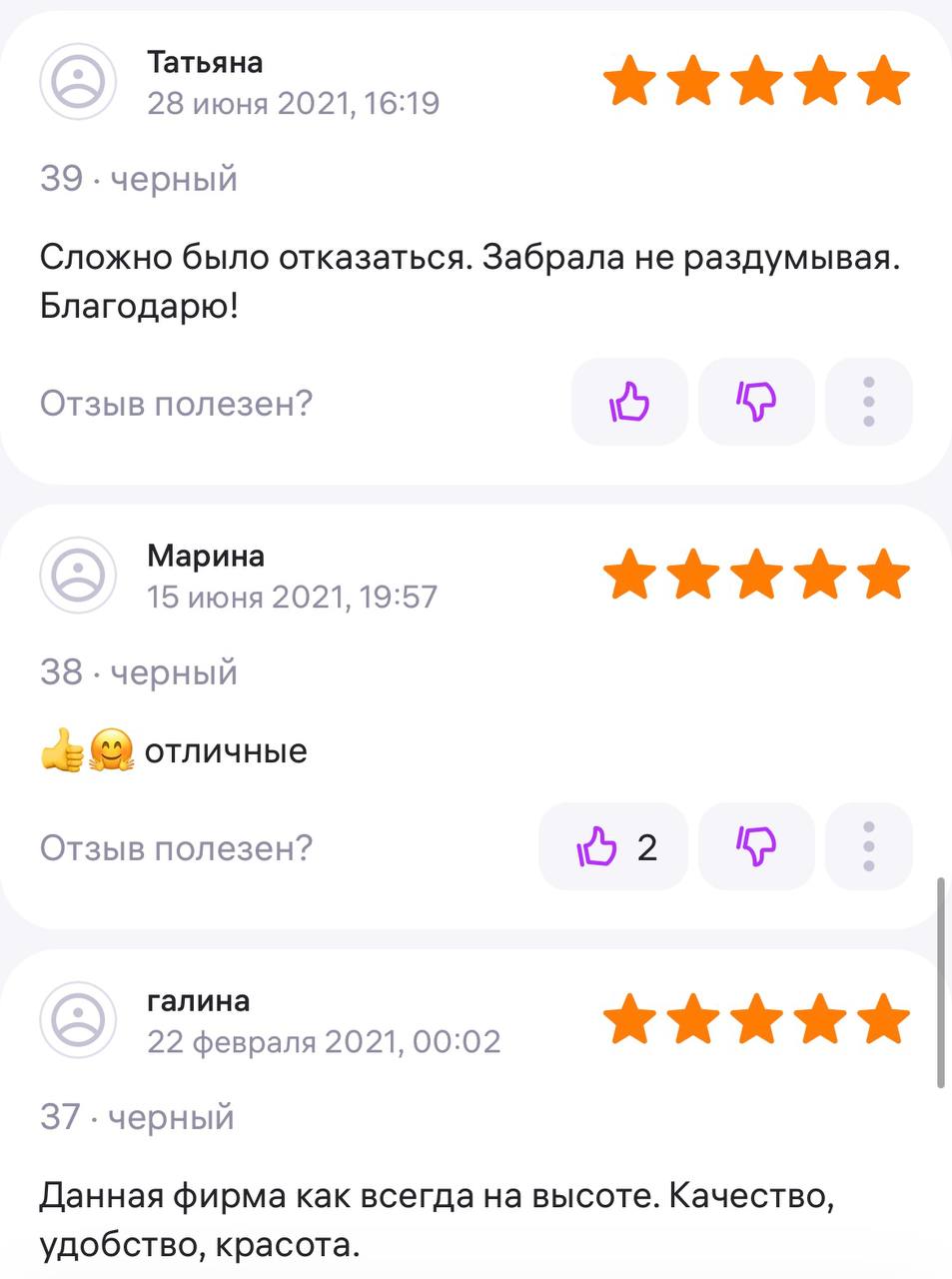
Task: Dislike Татьяна's review
Action: [756, 403]
